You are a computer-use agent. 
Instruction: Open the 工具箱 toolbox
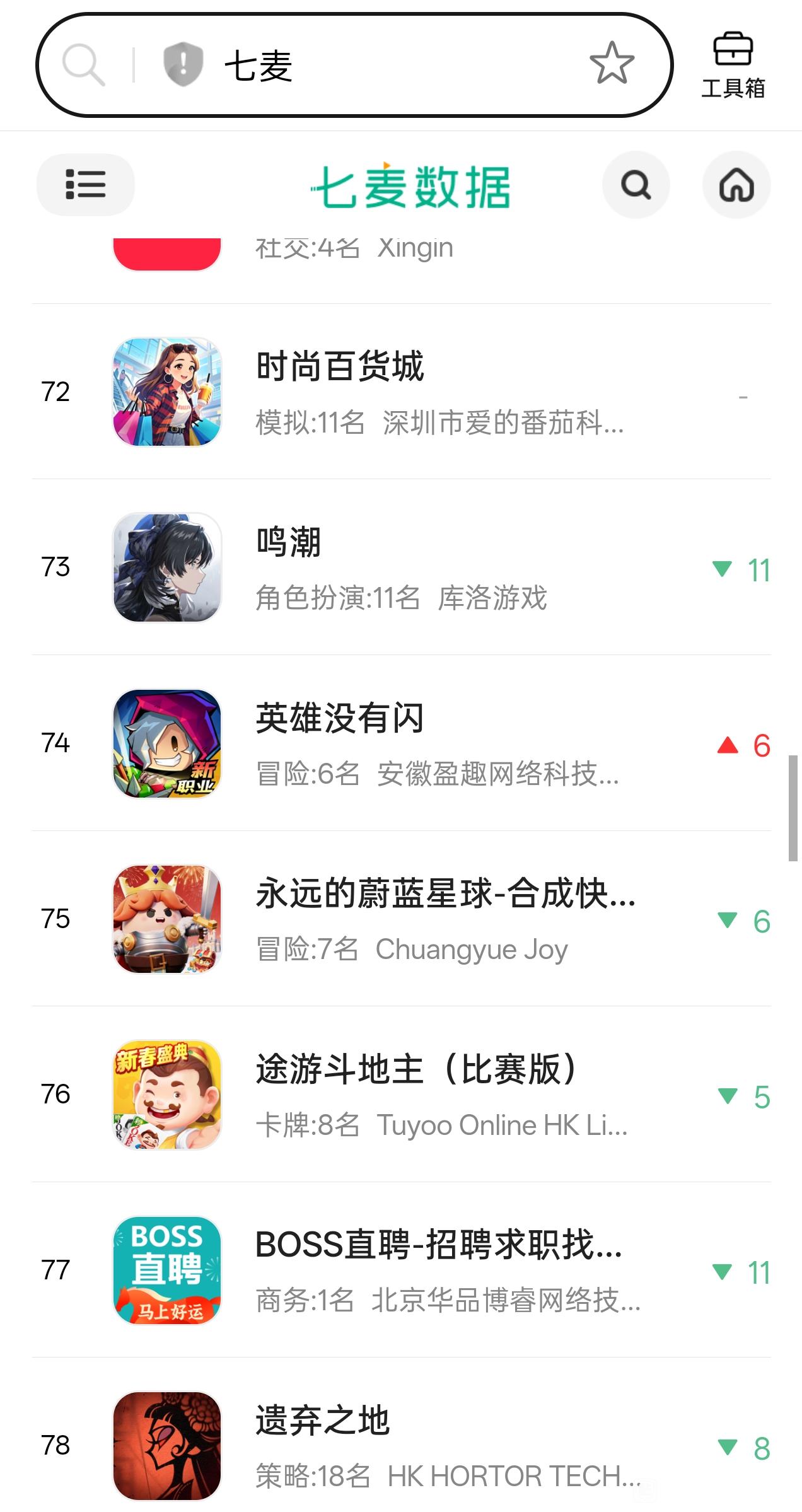[733, 66]
